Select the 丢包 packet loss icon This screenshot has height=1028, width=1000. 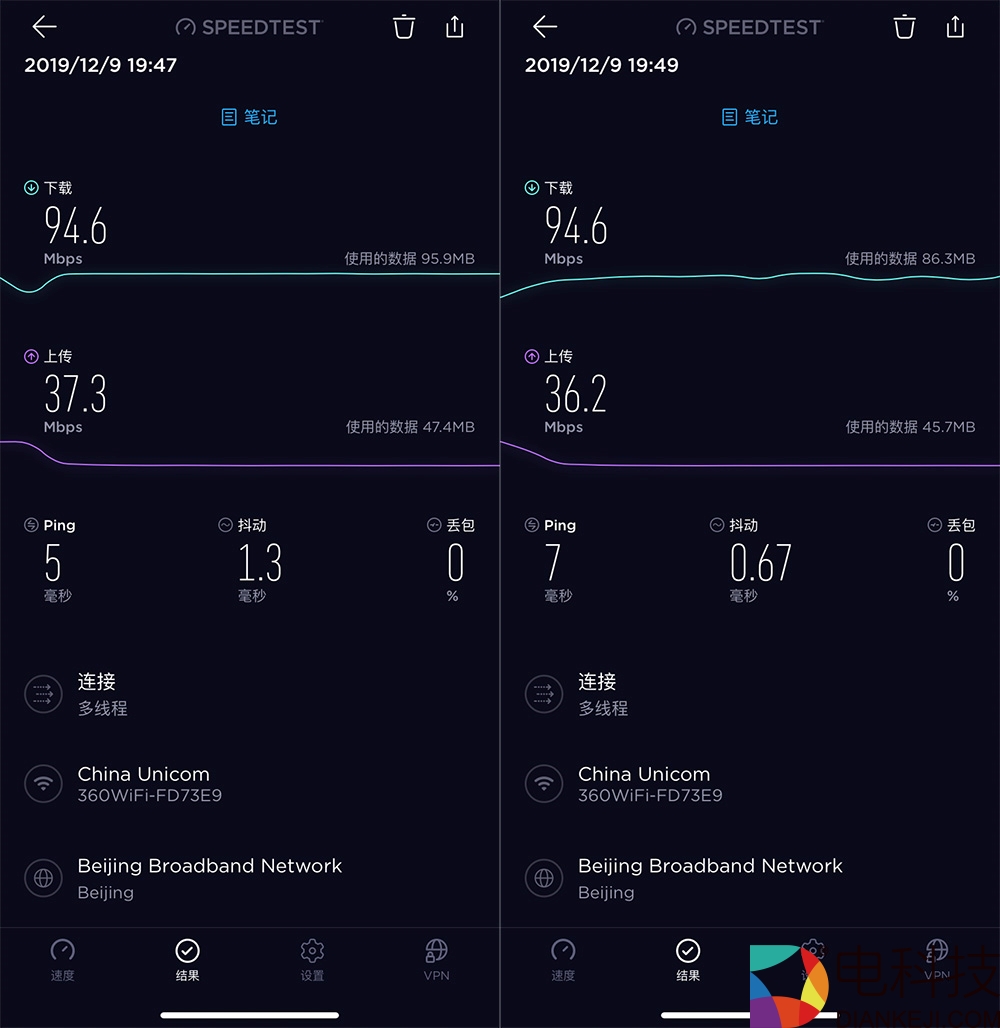click(x=434, y=524)
